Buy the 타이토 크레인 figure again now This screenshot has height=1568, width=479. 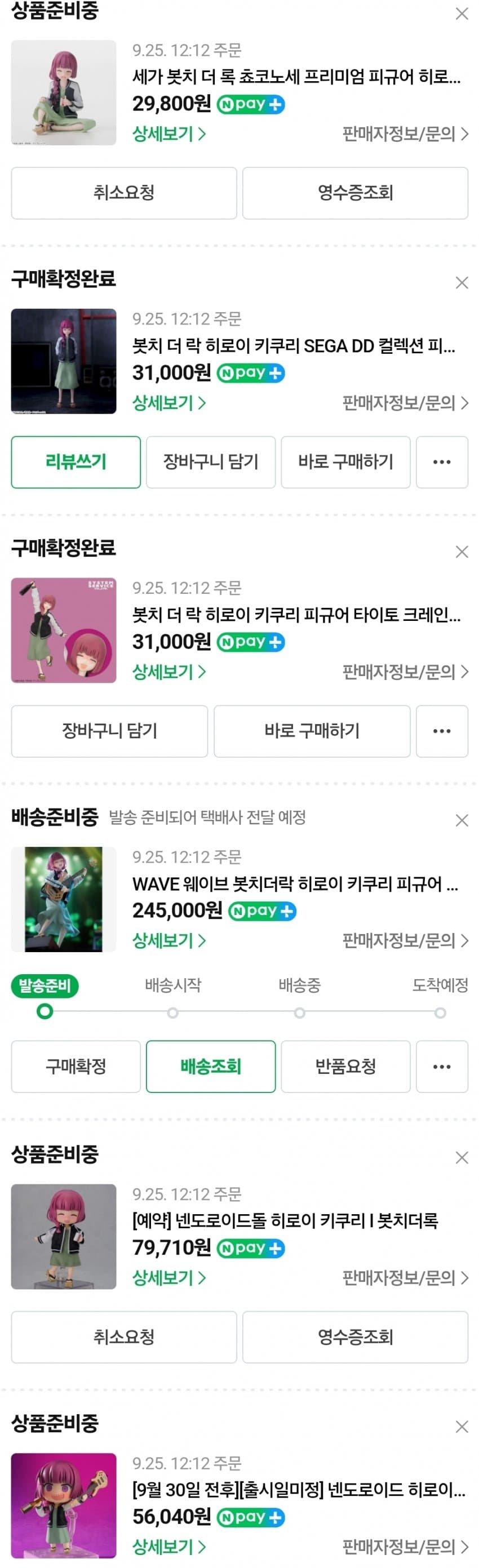(x=312, y=731)
